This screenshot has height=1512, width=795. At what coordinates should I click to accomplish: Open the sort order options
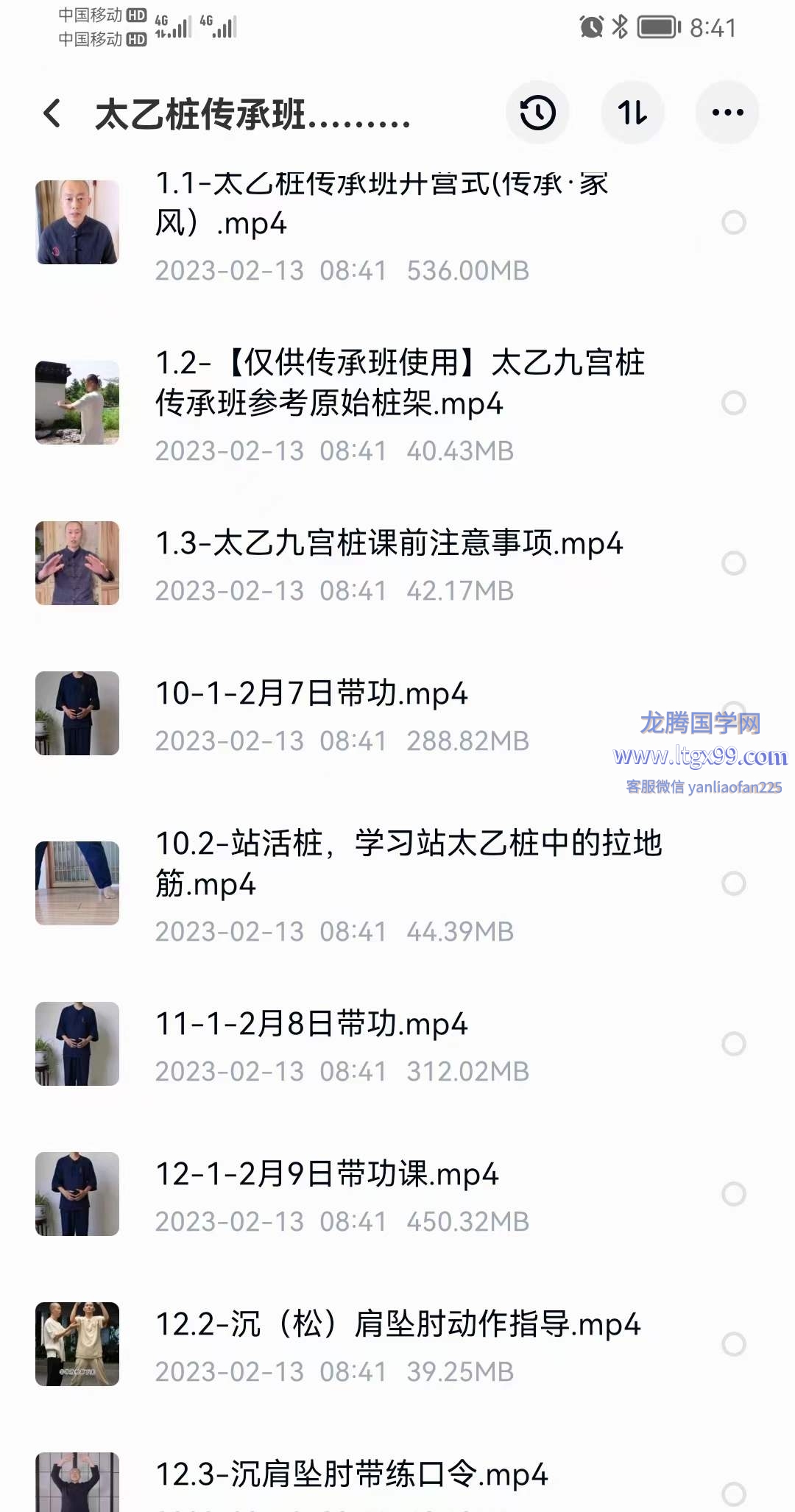(x=632, y=113)
